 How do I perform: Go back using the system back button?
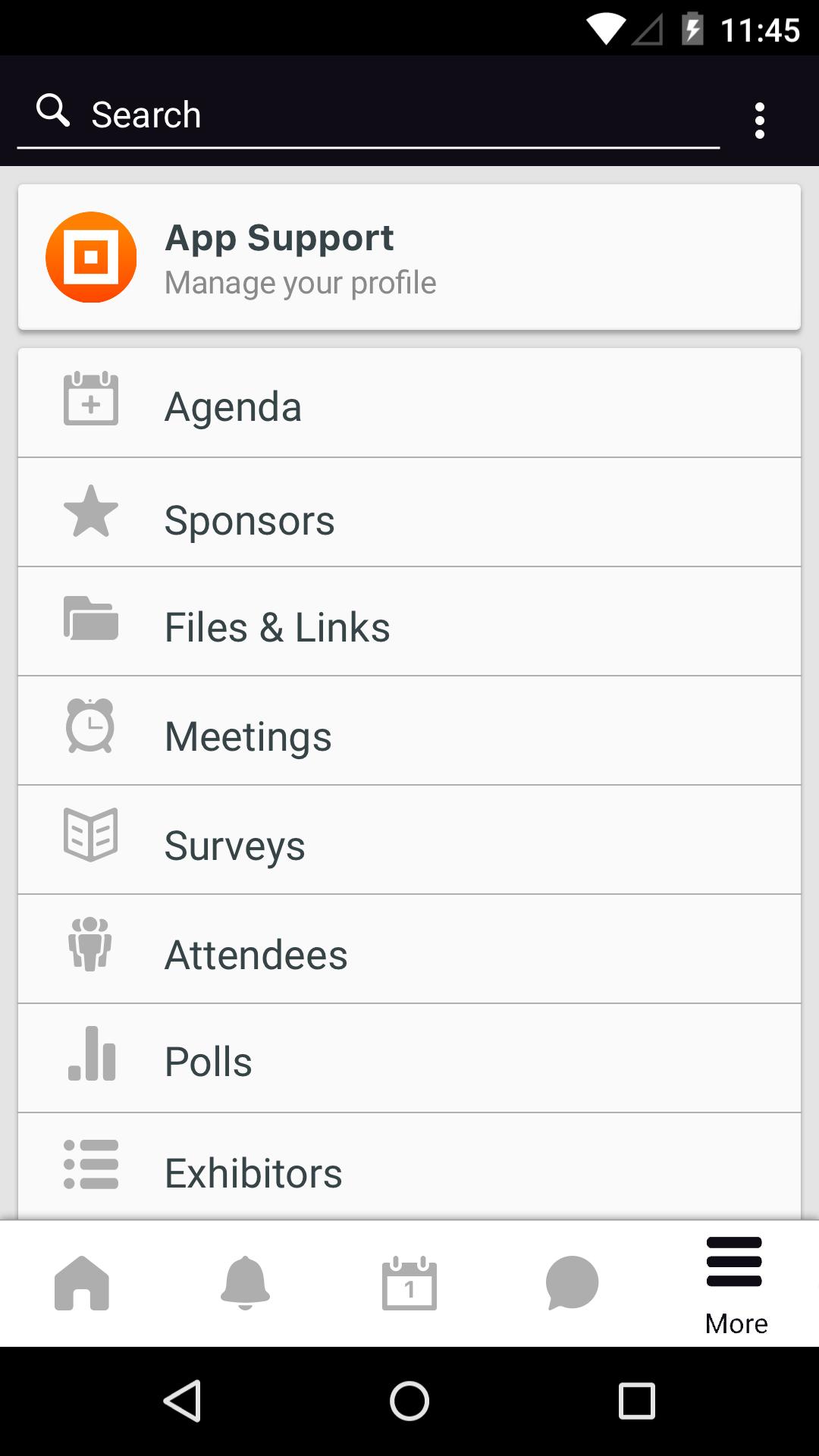(x=183, y=1400)
